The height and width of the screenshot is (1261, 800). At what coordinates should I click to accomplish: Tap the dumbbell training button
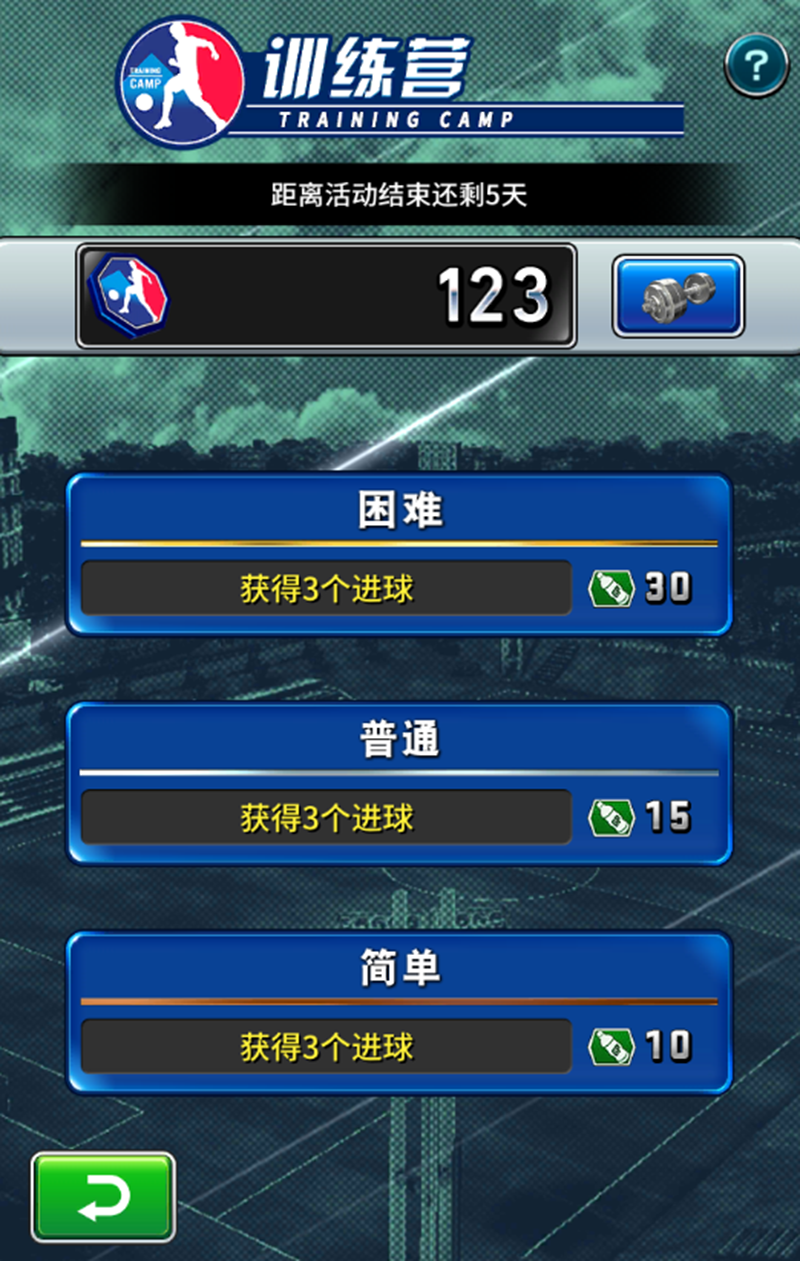pos(678,296)
